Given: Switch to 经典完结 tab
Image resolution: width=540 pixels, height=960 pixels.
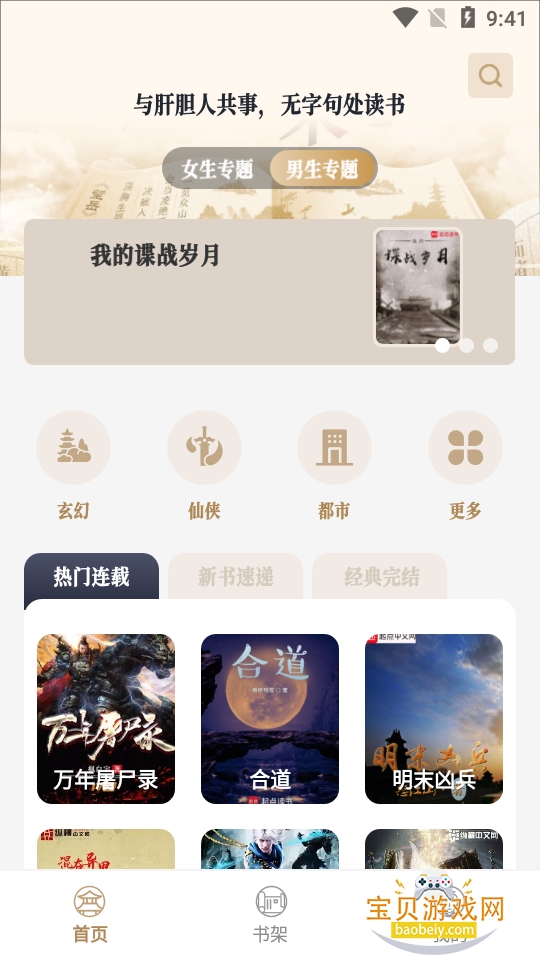Looking at the screenshot, I should 380,577.
